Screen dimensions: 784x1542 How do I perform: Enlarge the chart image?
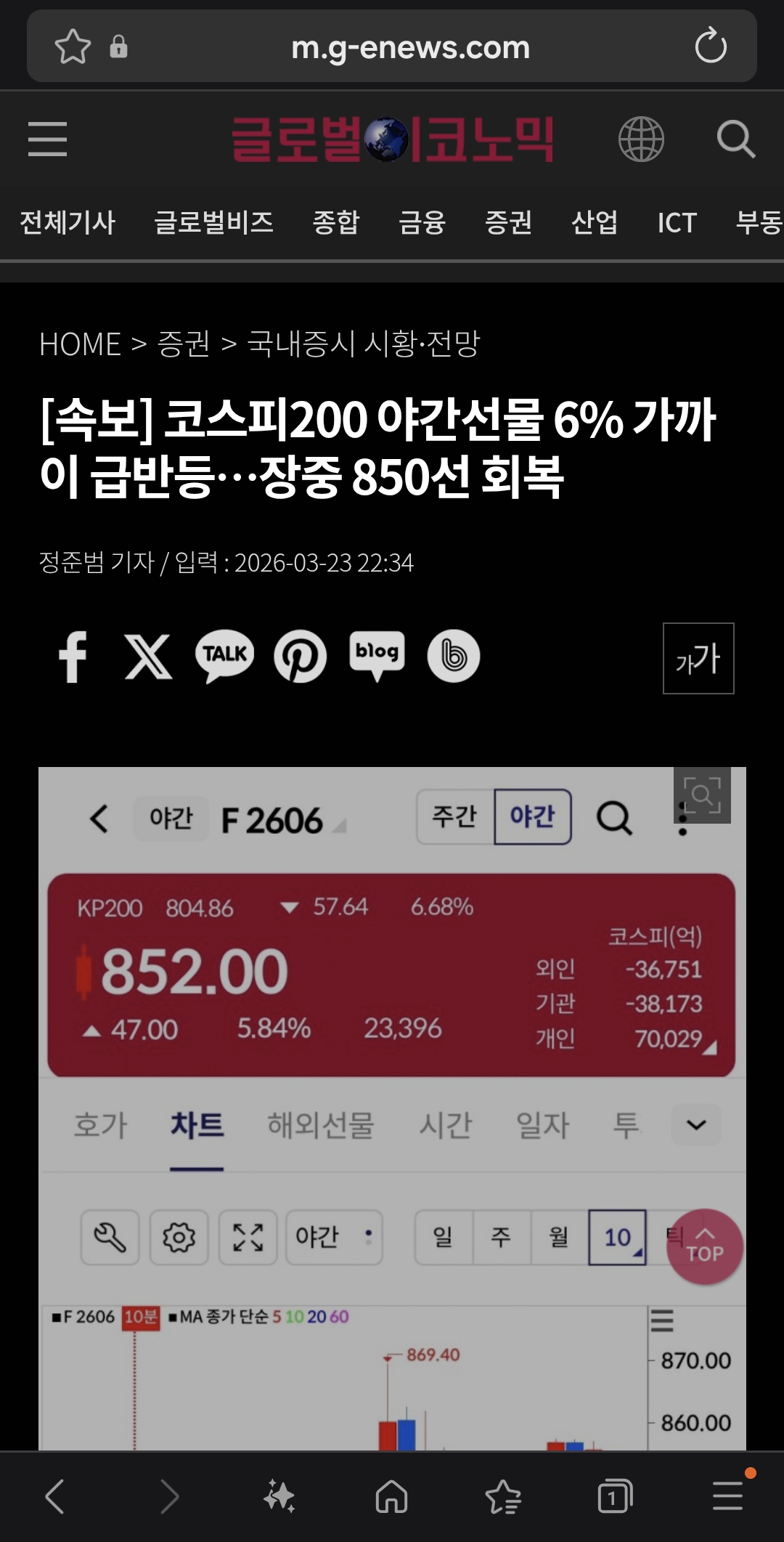[x=701, y=795]
